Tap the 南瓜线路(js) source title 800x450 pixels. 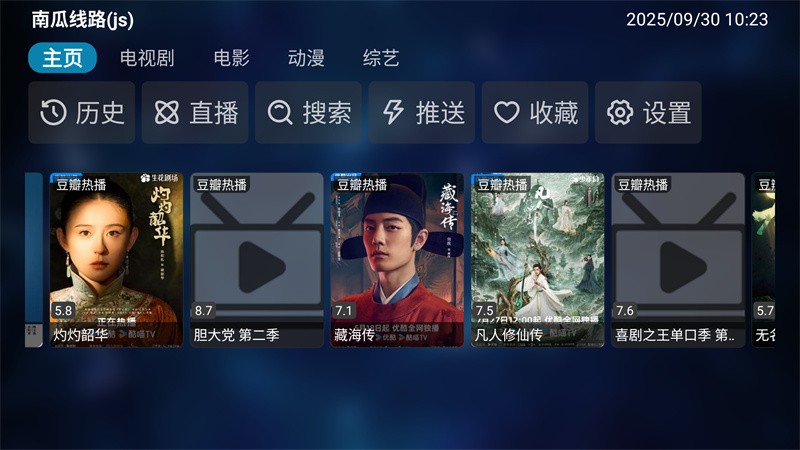(82, 20)
